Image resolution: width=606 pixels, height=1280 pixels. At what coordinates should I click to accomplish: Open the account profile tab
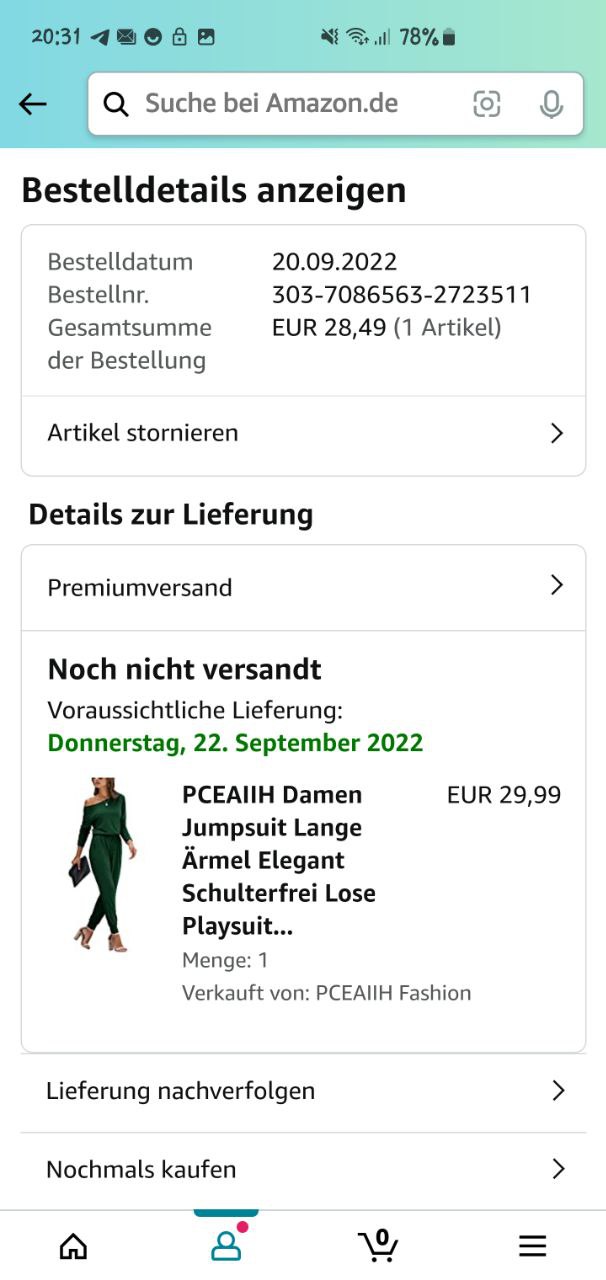point(226,1245)
